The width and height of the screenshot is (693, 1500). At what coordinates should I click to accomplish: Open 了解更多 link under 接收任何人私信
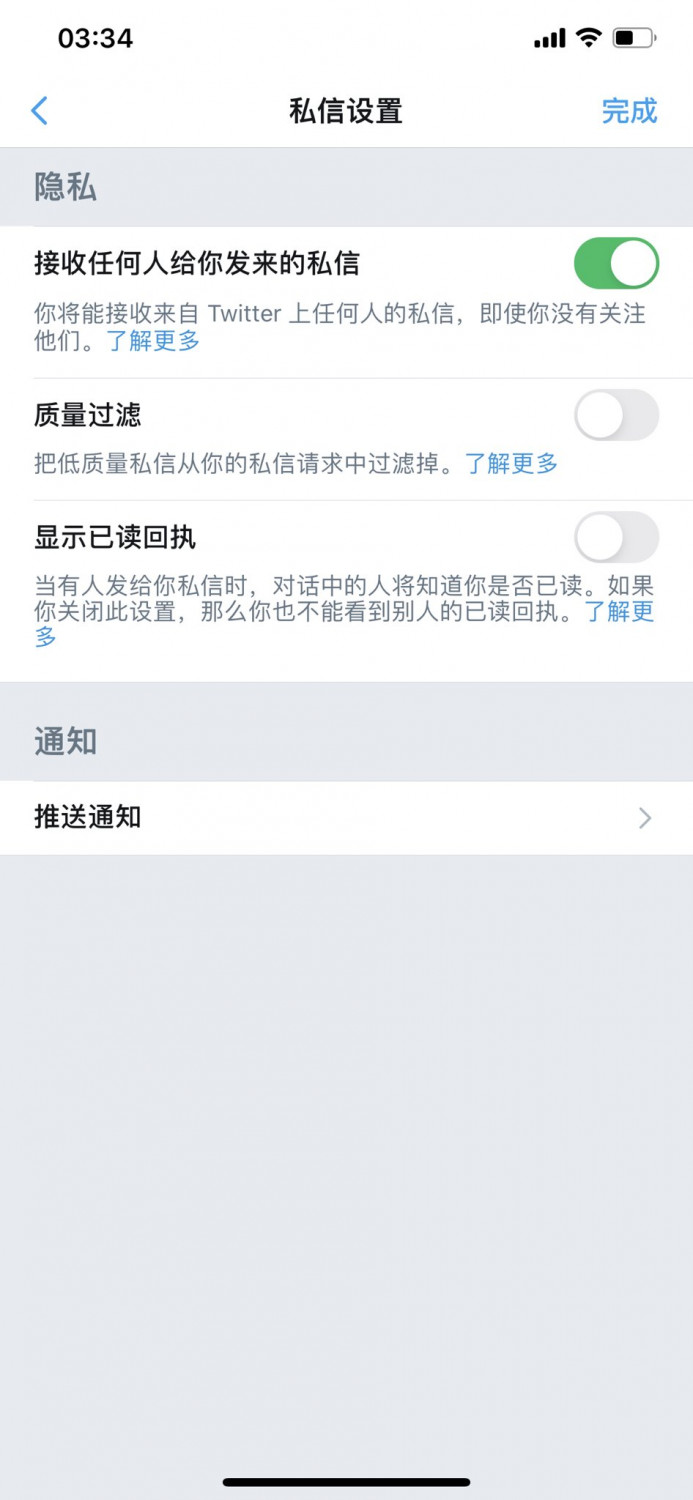[x=154, y=341]
